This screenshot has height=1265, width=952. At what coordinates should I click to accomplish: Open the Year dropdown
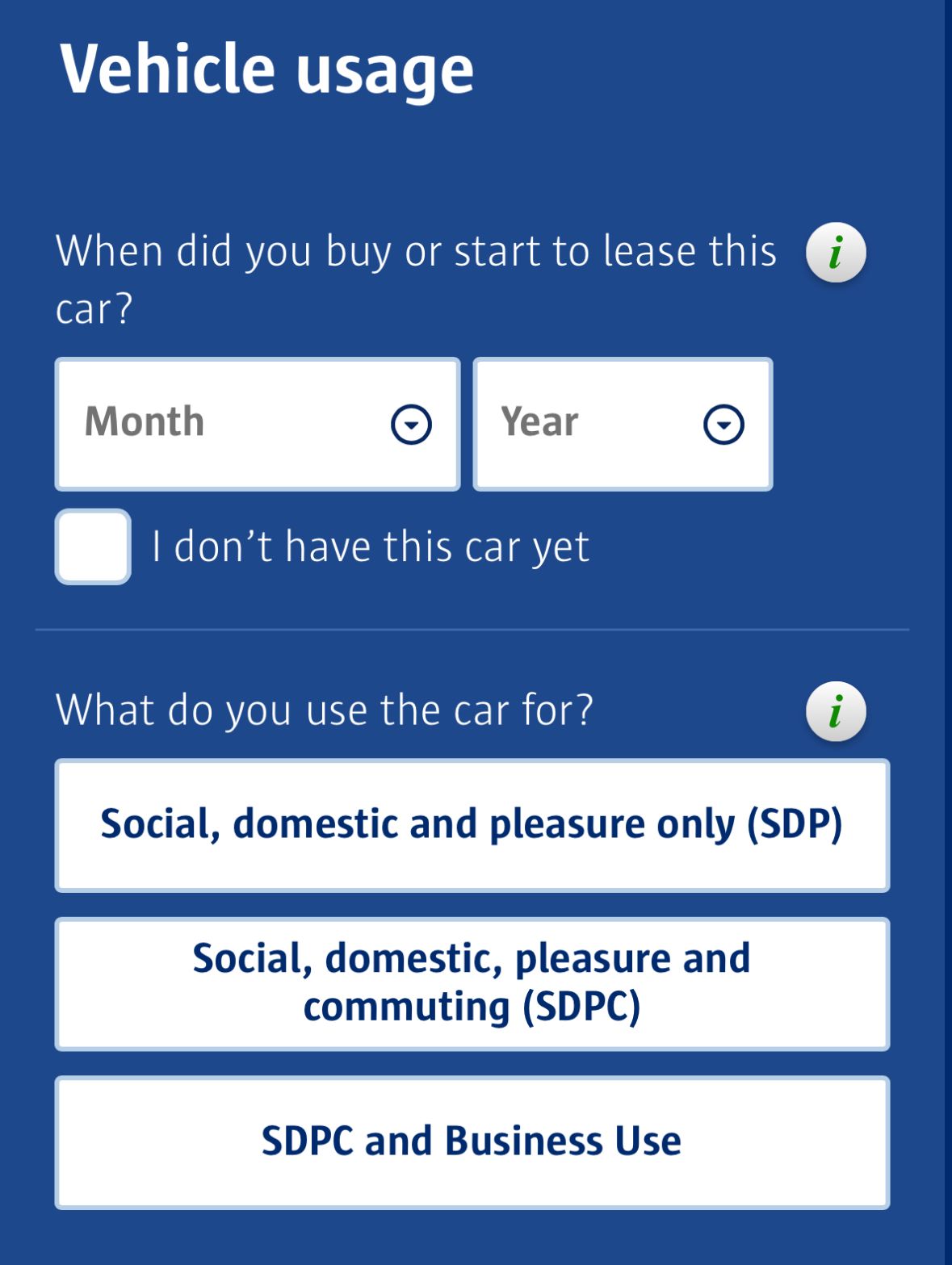(623, 424)
